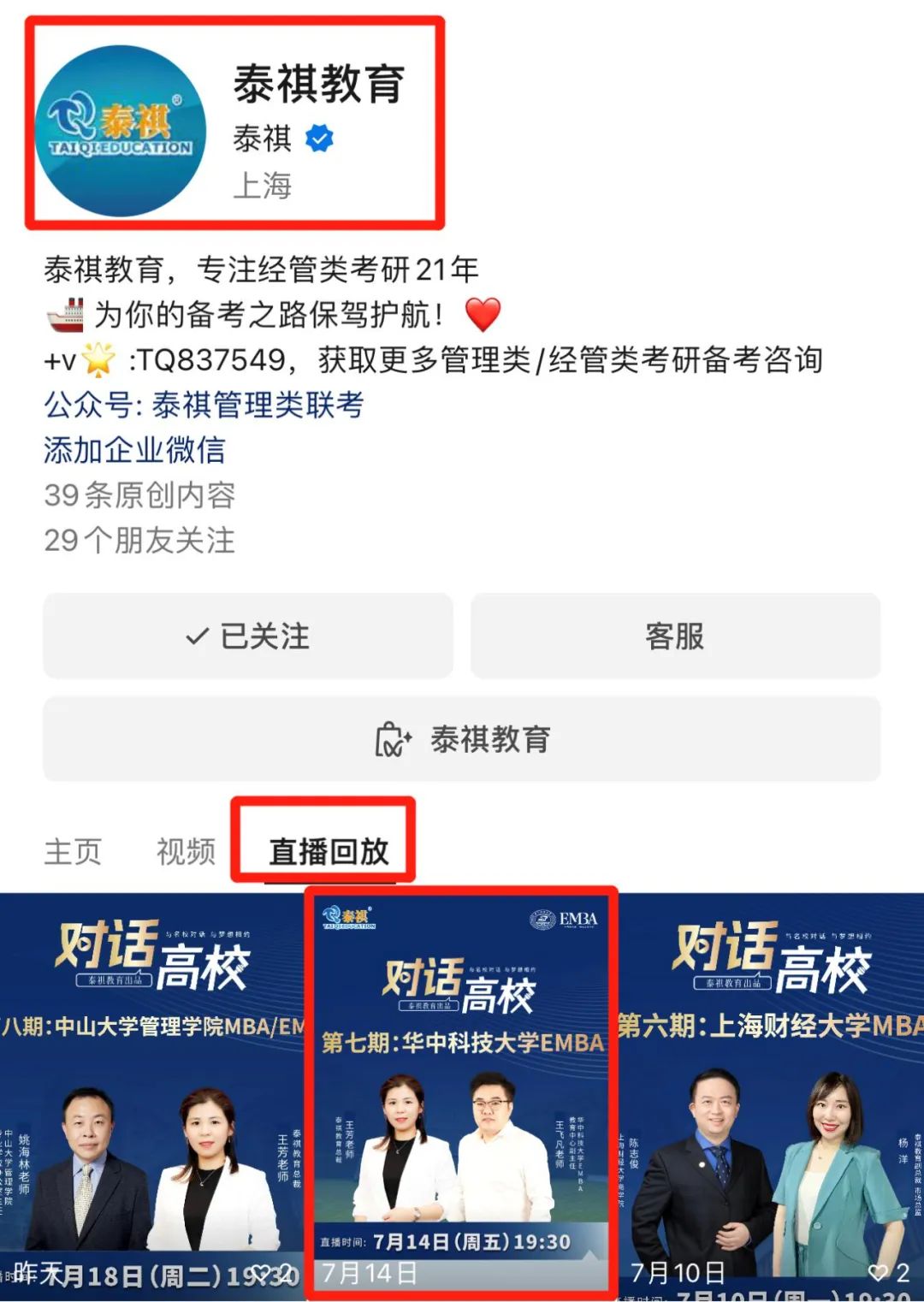This screenshot has width=924, height=1302.
Task: Select the 直播回放 tab
Action: (329, 851)
